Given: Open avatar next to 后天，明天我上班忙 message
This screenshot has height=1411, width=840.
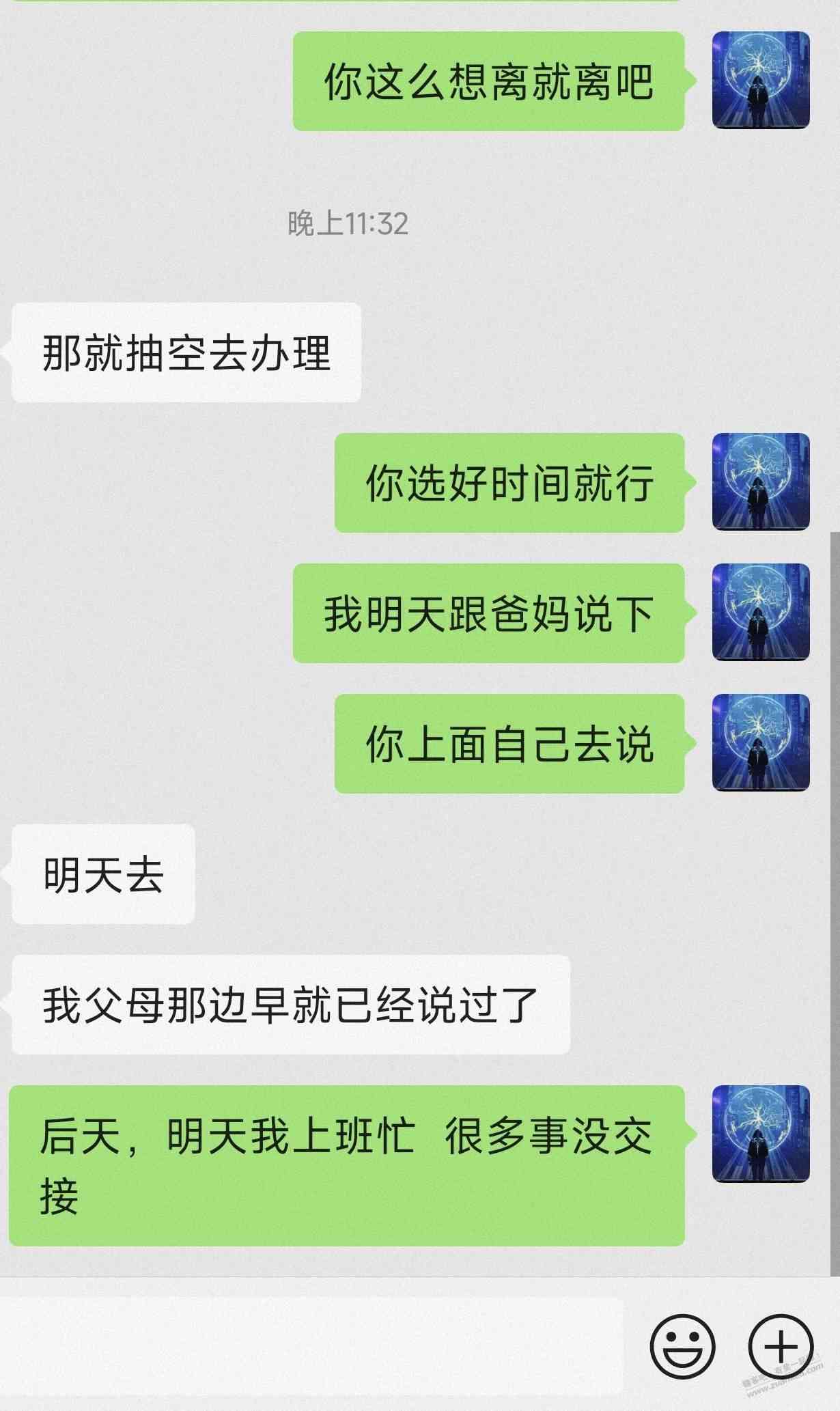Looking at the screenshot, I should point(761,1134).
